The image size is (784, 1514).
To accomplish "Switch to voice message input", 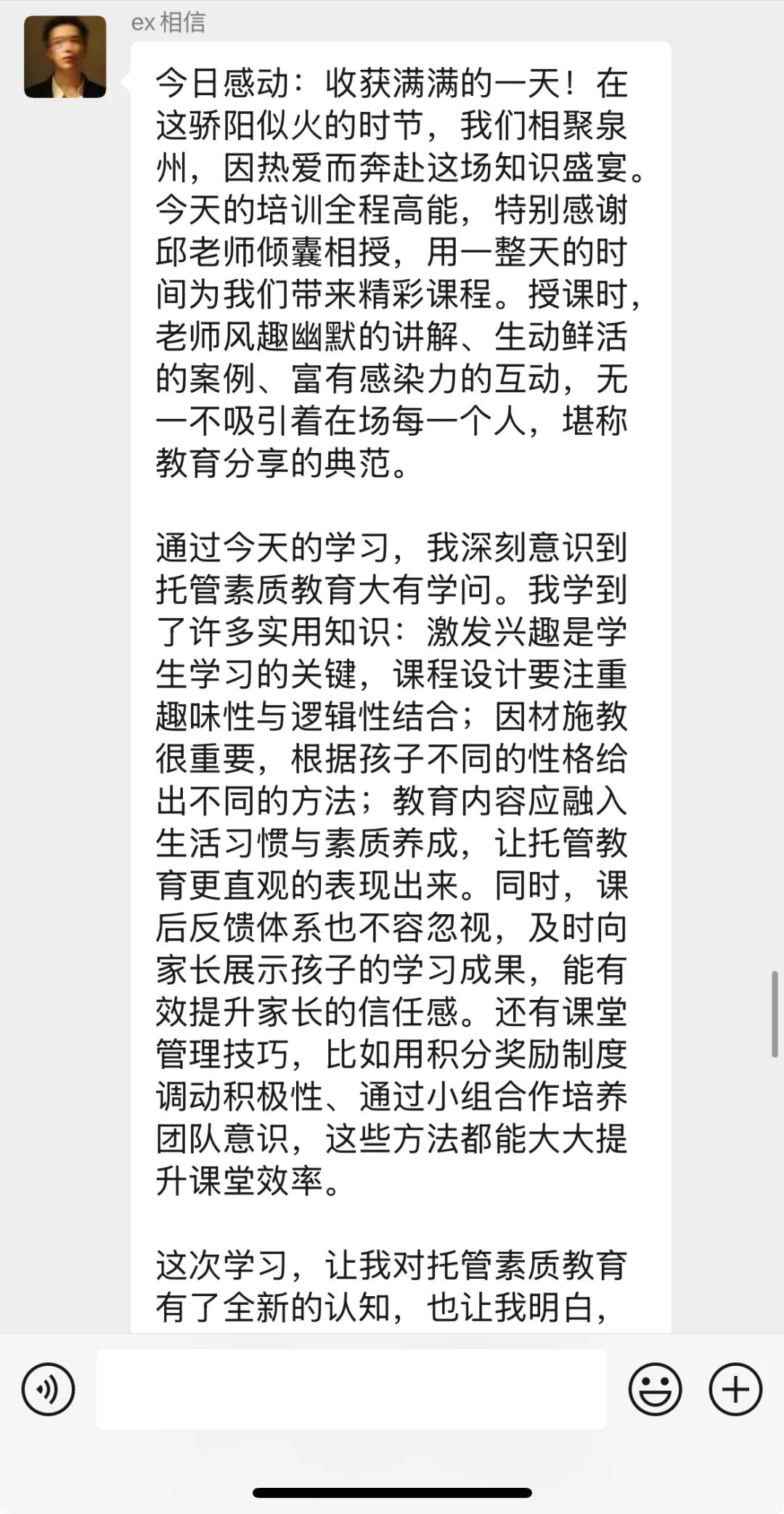I will 48,1389.
